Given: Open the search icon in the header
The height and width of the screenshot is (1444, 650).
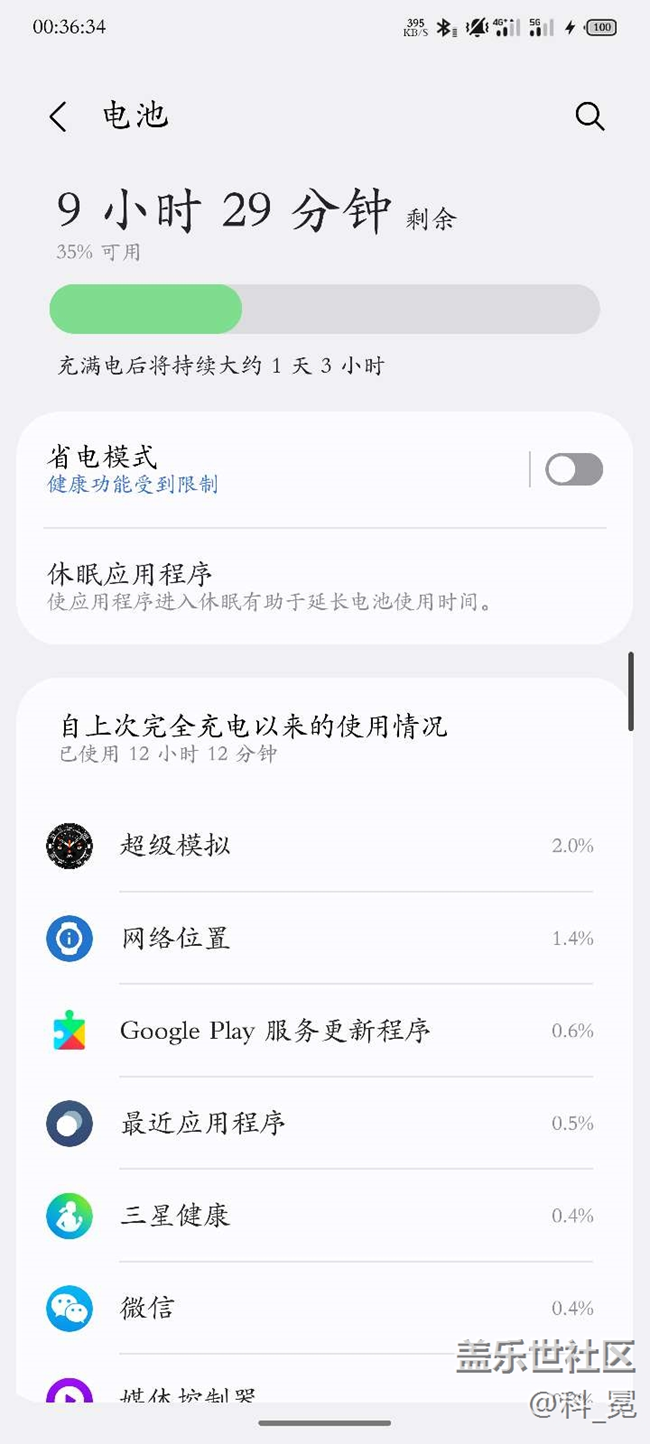Looking at the screenshot, I should coord(590,117).
